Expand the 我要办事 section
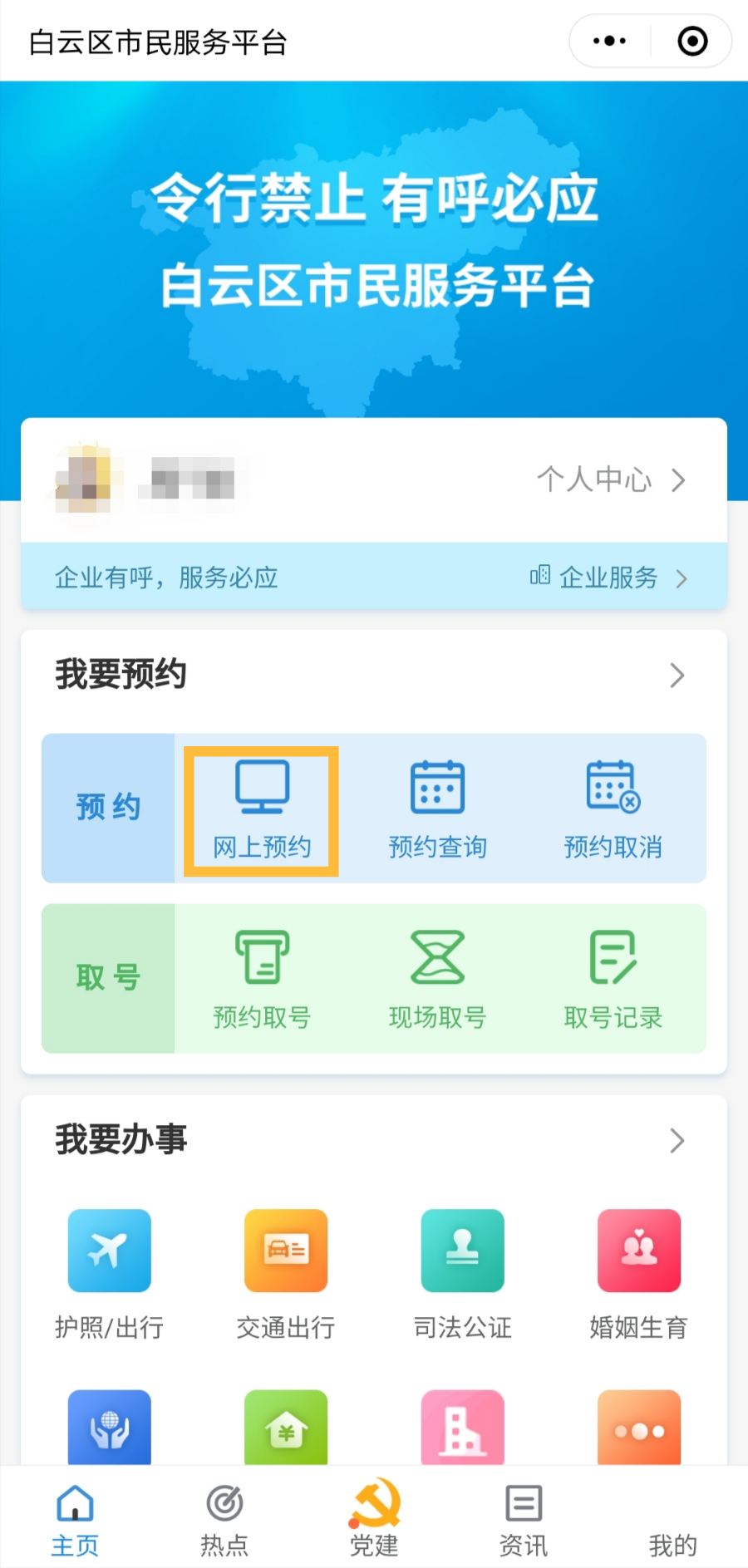748x1568 pixels. tap(677, 1140)
